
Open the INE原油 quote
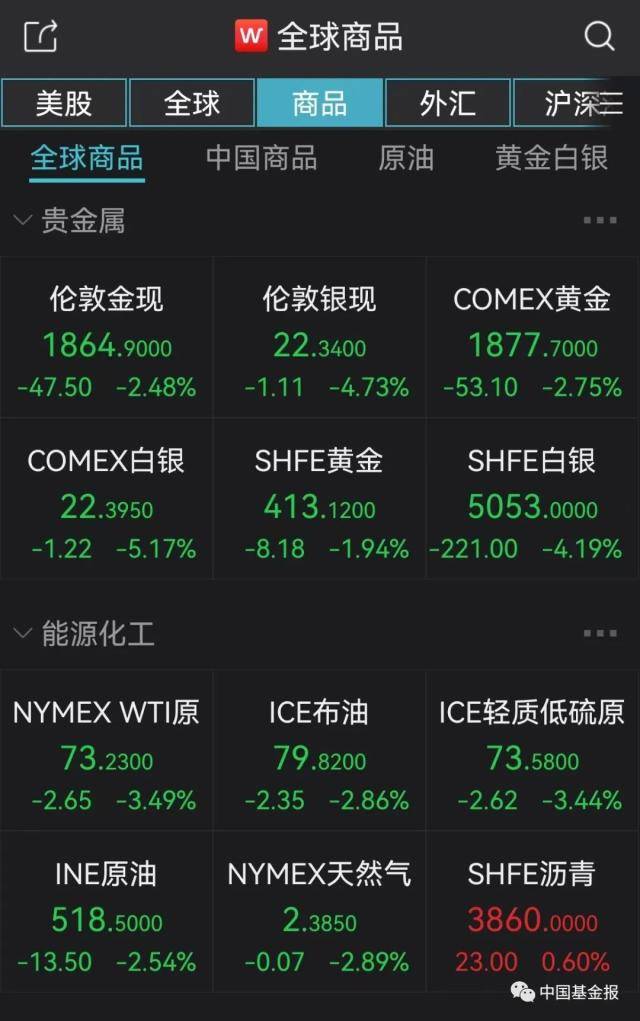pyautogui.click(x=106, y=915)
